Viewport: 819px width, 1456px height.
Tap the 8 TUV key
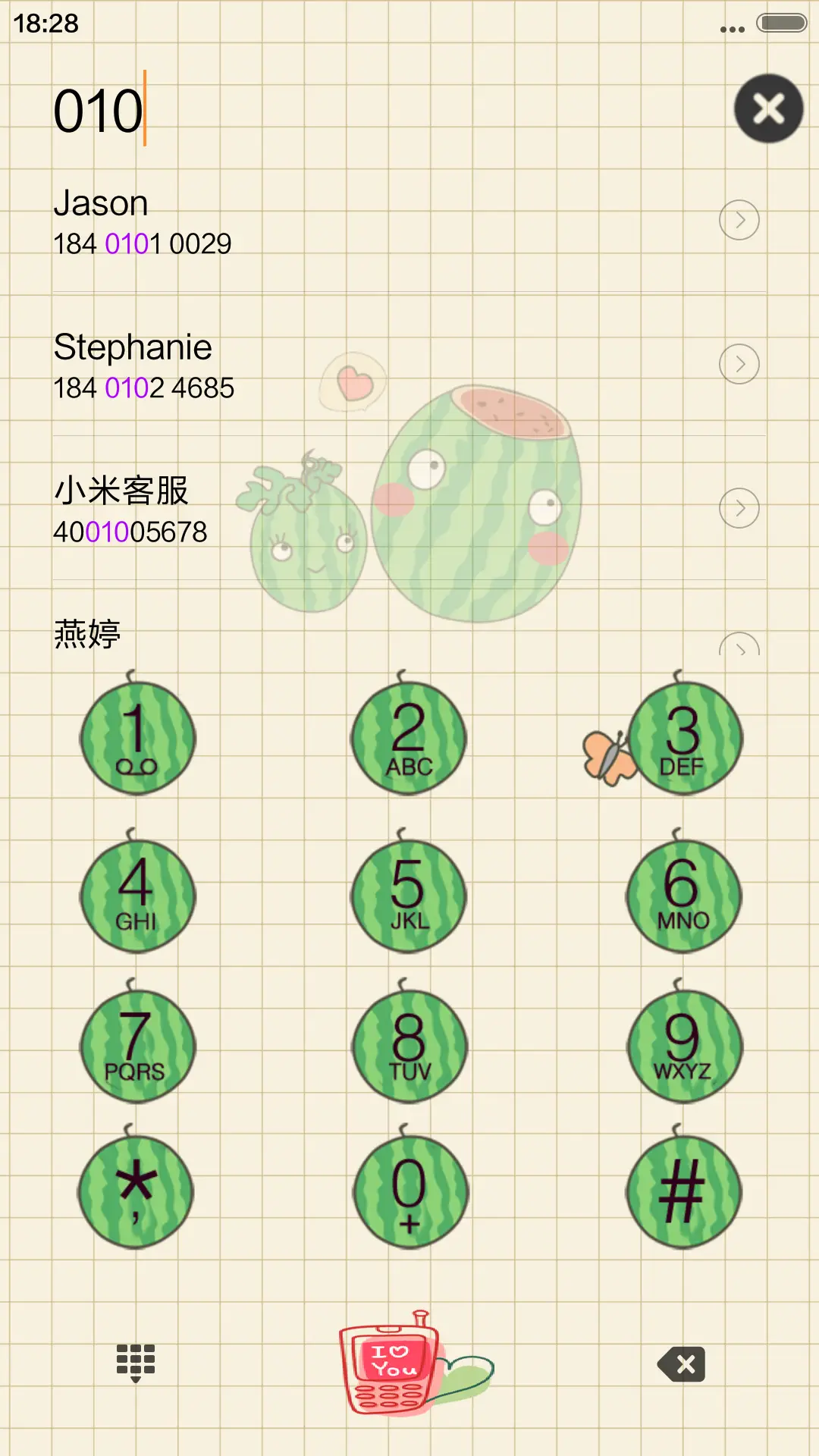409,1046
